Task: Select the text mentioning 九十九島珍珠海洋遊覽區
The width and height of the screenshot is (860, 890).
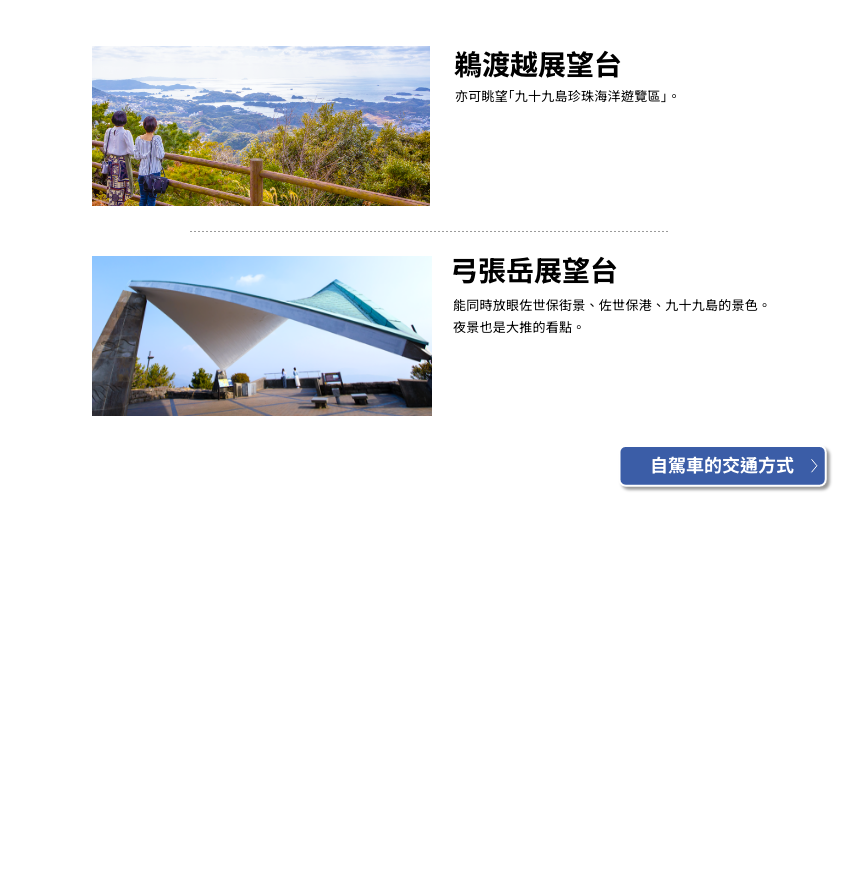Action: click(x=565, y=96)
